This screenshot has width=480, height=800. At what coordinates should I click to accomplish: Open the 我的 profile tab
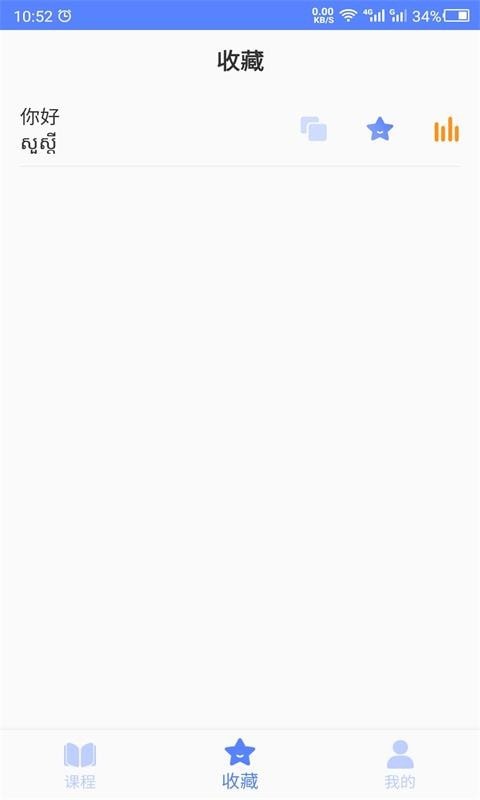(x=400, y=765)
